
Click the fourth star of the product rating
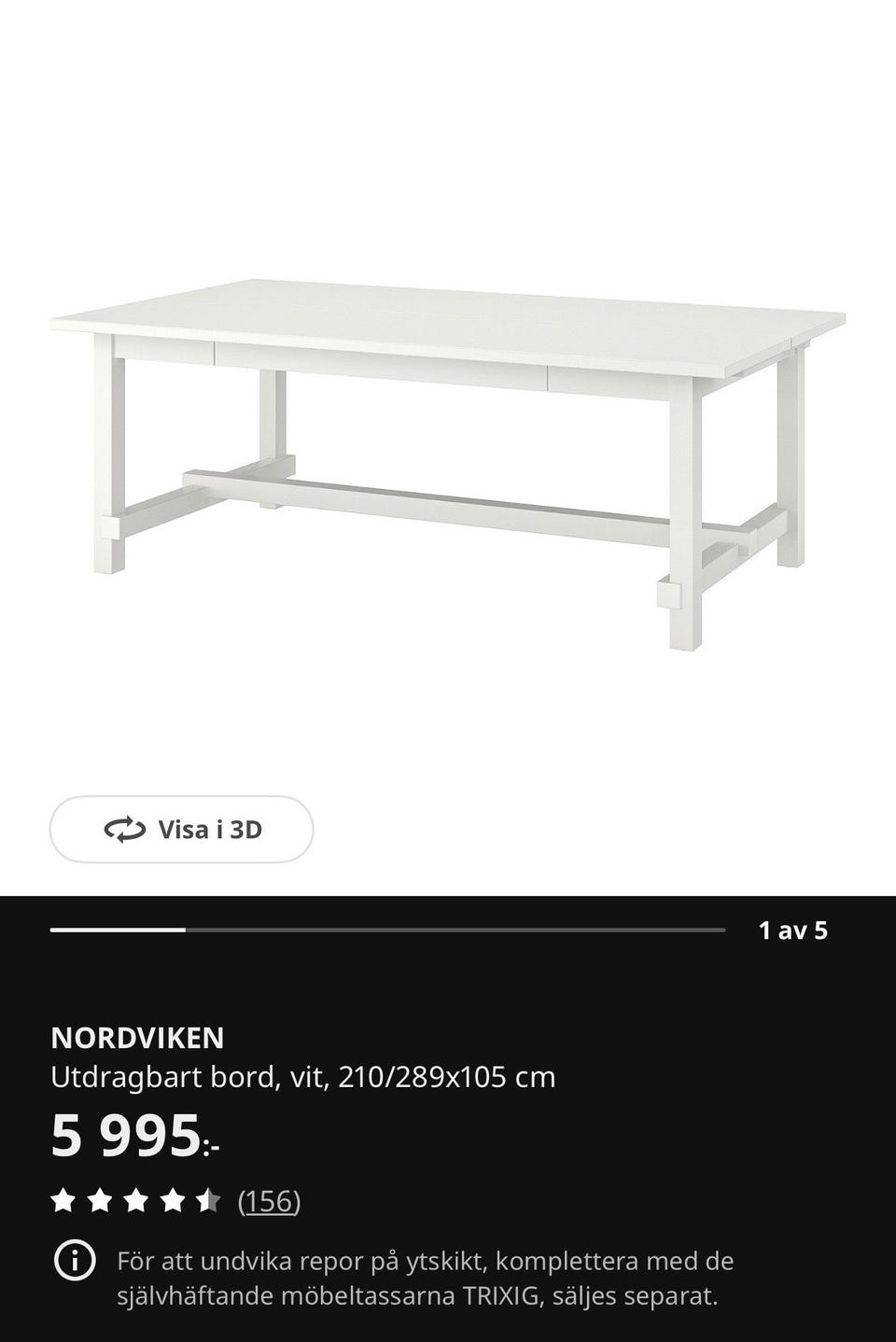(x=170, y=1201)
